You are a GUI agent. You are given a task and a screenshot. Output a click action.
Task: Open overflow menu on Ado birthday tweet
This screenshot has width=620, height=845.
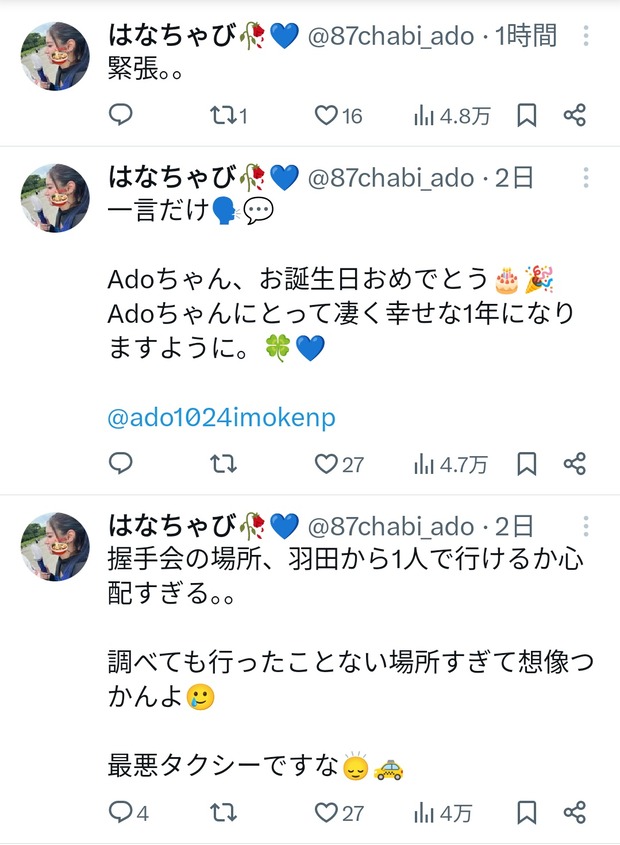587,180
